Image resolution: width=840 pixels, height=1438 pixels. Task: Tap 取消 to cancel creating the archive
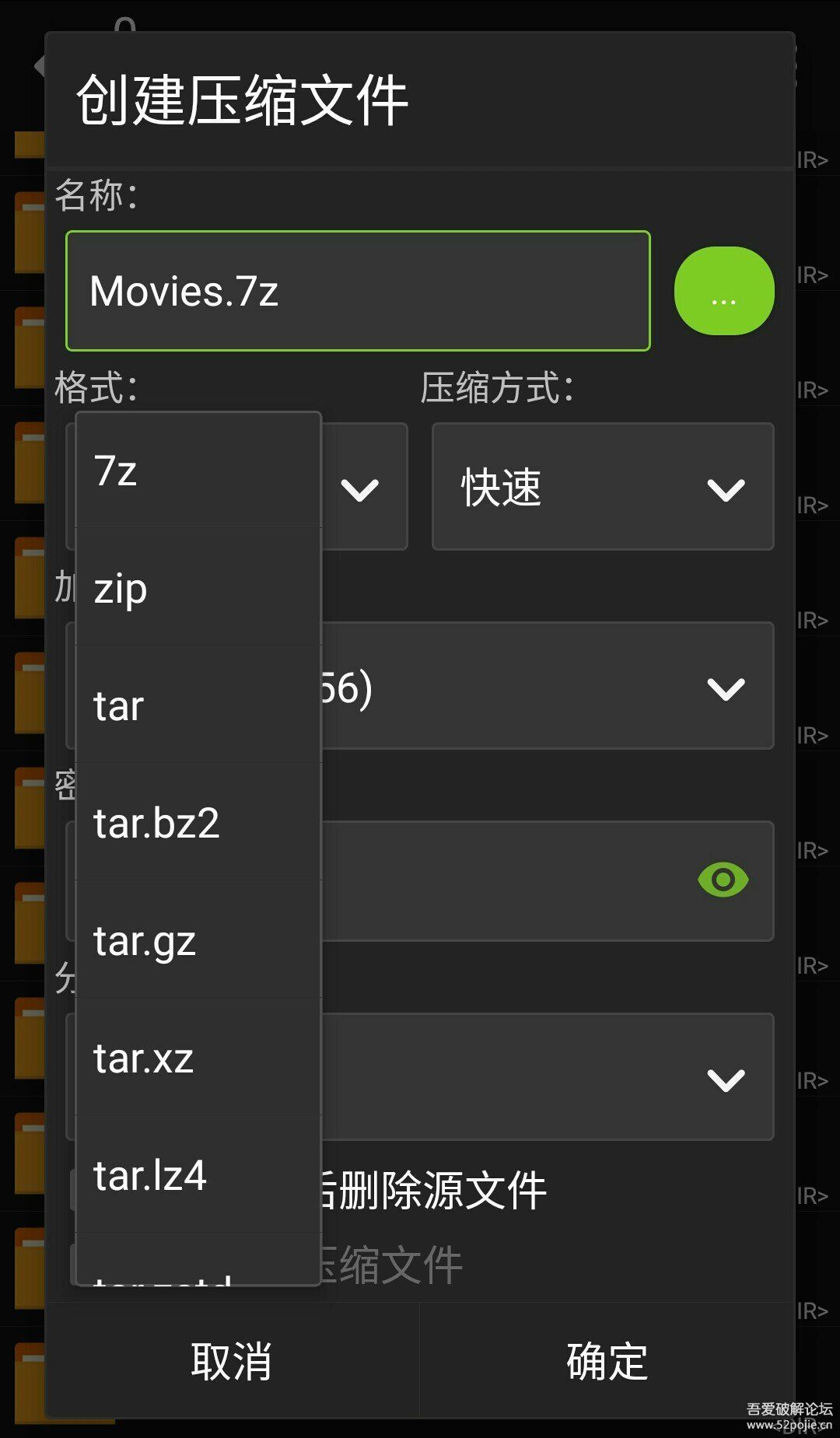click(232, 1361)
